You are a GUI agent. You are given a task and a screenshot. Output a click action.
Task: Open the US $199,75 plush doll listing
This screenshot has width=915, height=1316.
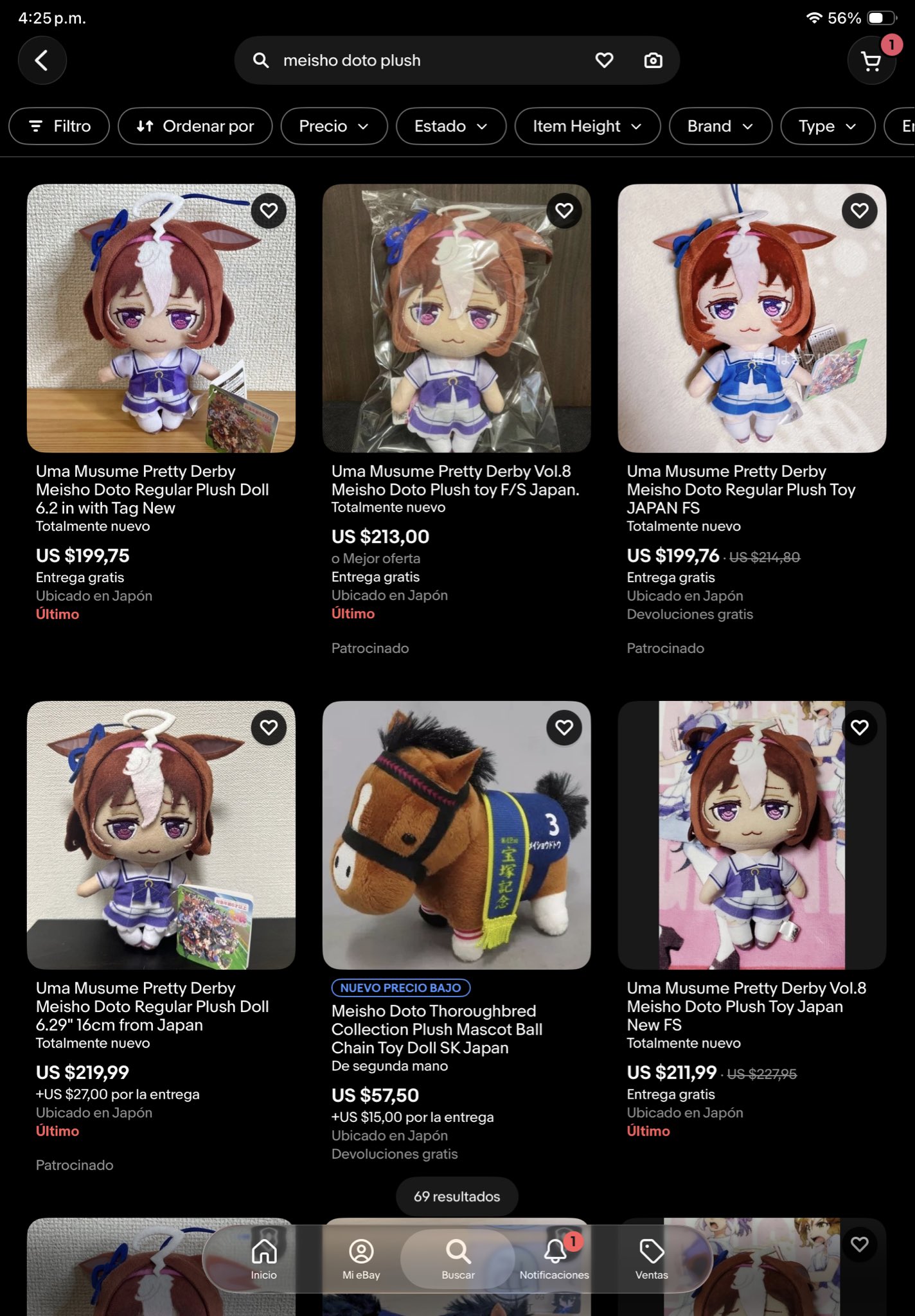point(161,318)
